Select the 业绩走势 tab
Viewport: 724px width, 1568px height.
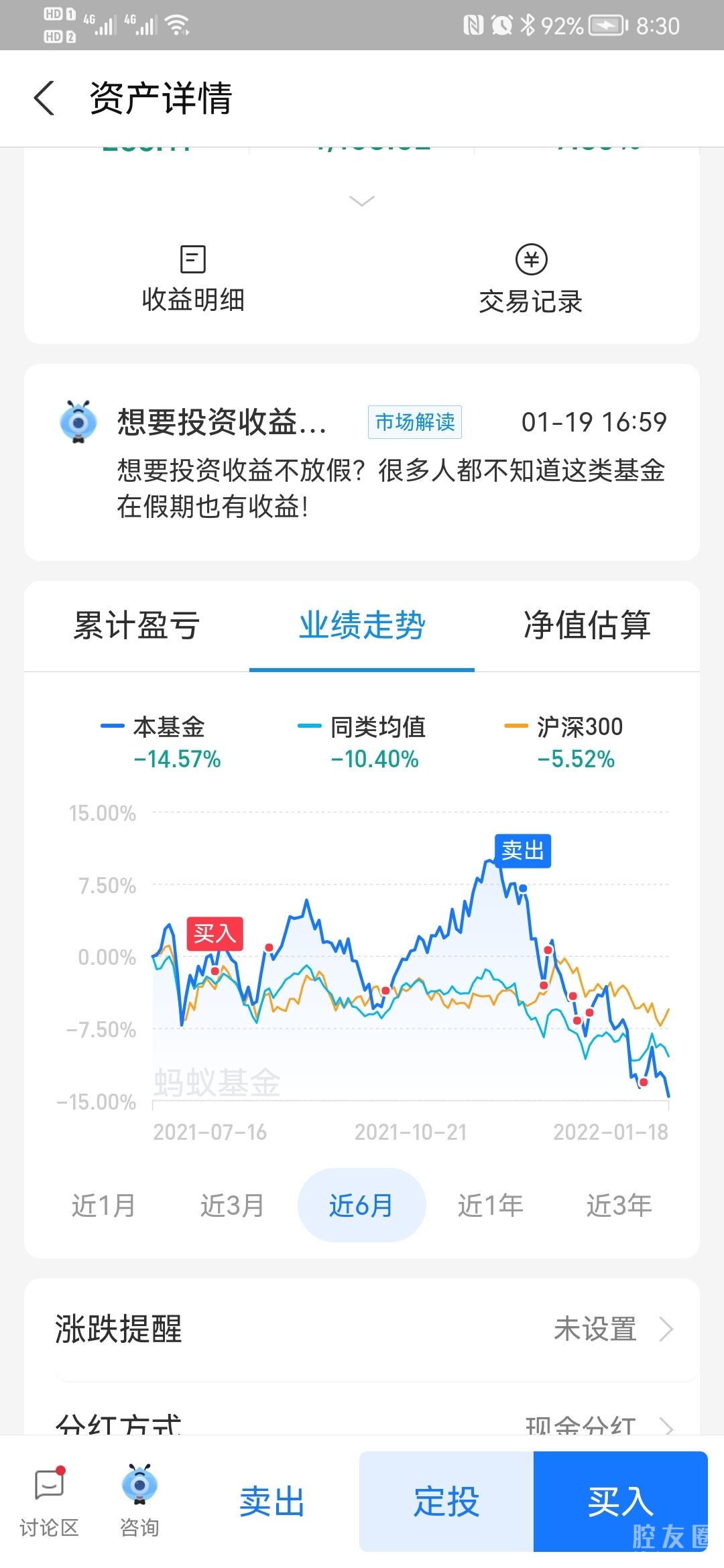362,626
